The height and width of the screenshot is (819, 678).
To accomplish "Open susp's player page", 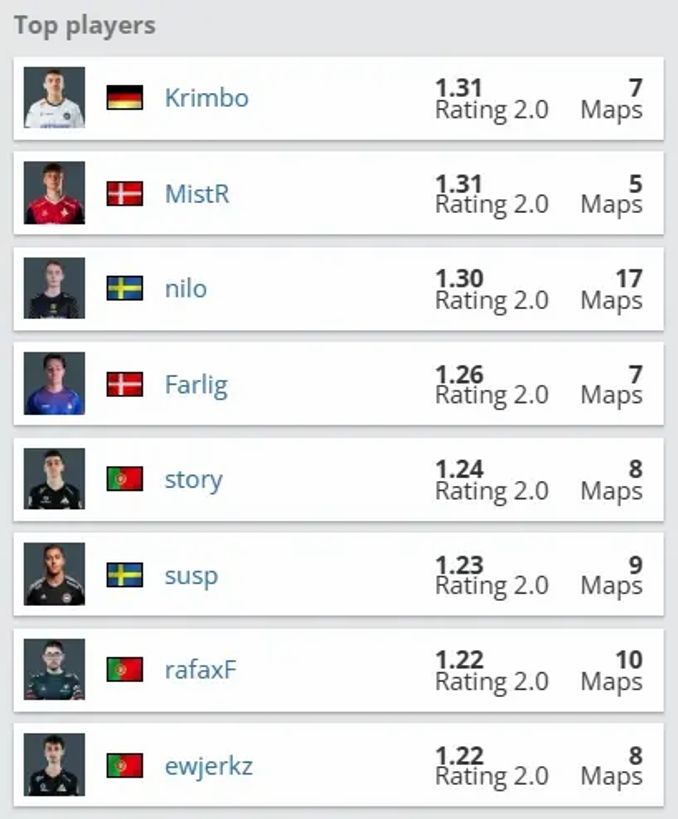I will click(x=191, y=575).
